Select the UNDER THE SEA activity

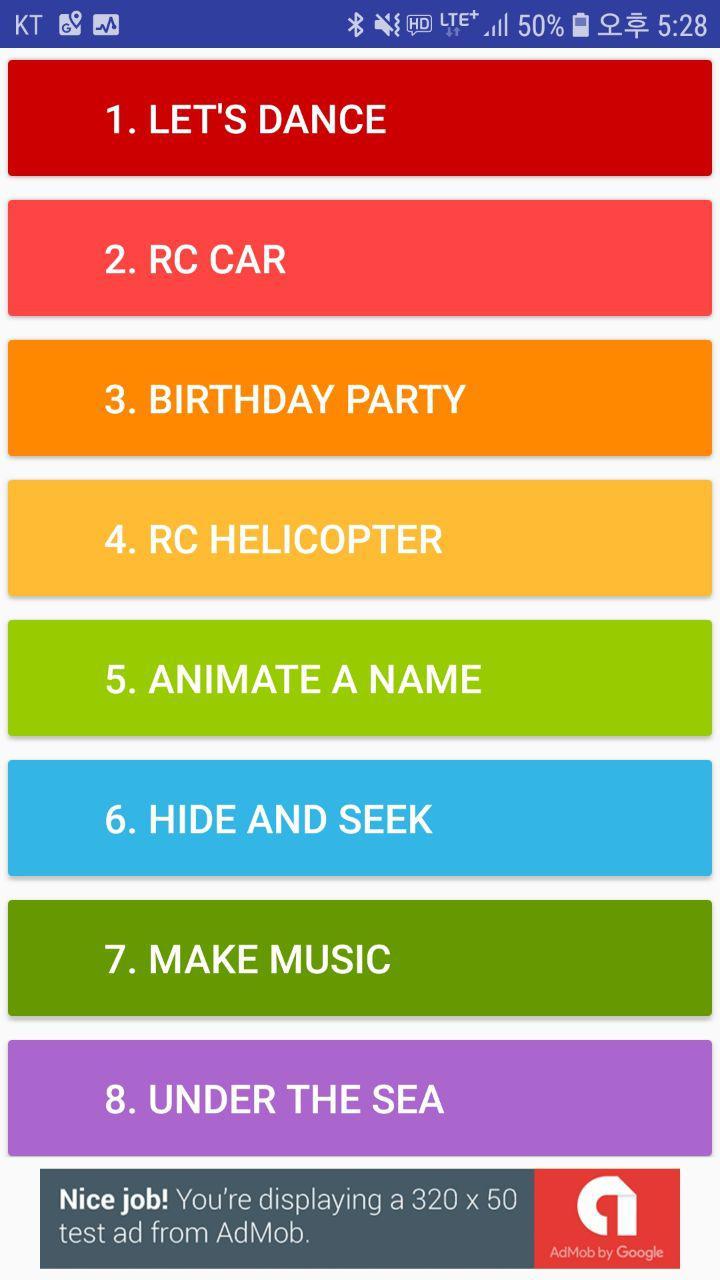tap(360, 1098)
